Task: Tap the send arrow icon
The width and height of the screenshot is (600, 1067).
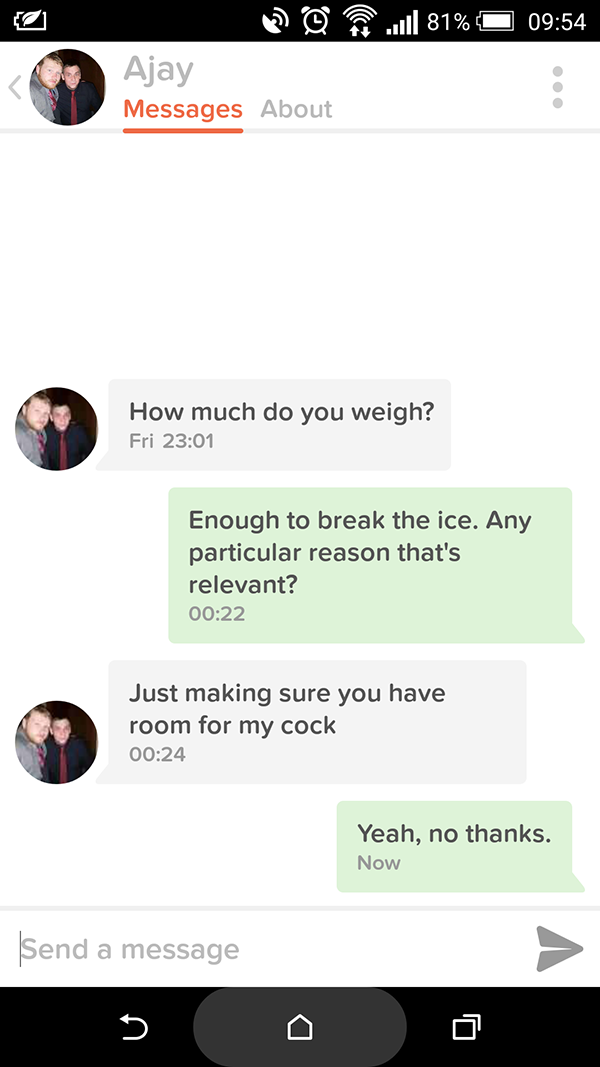Action: 558,949
